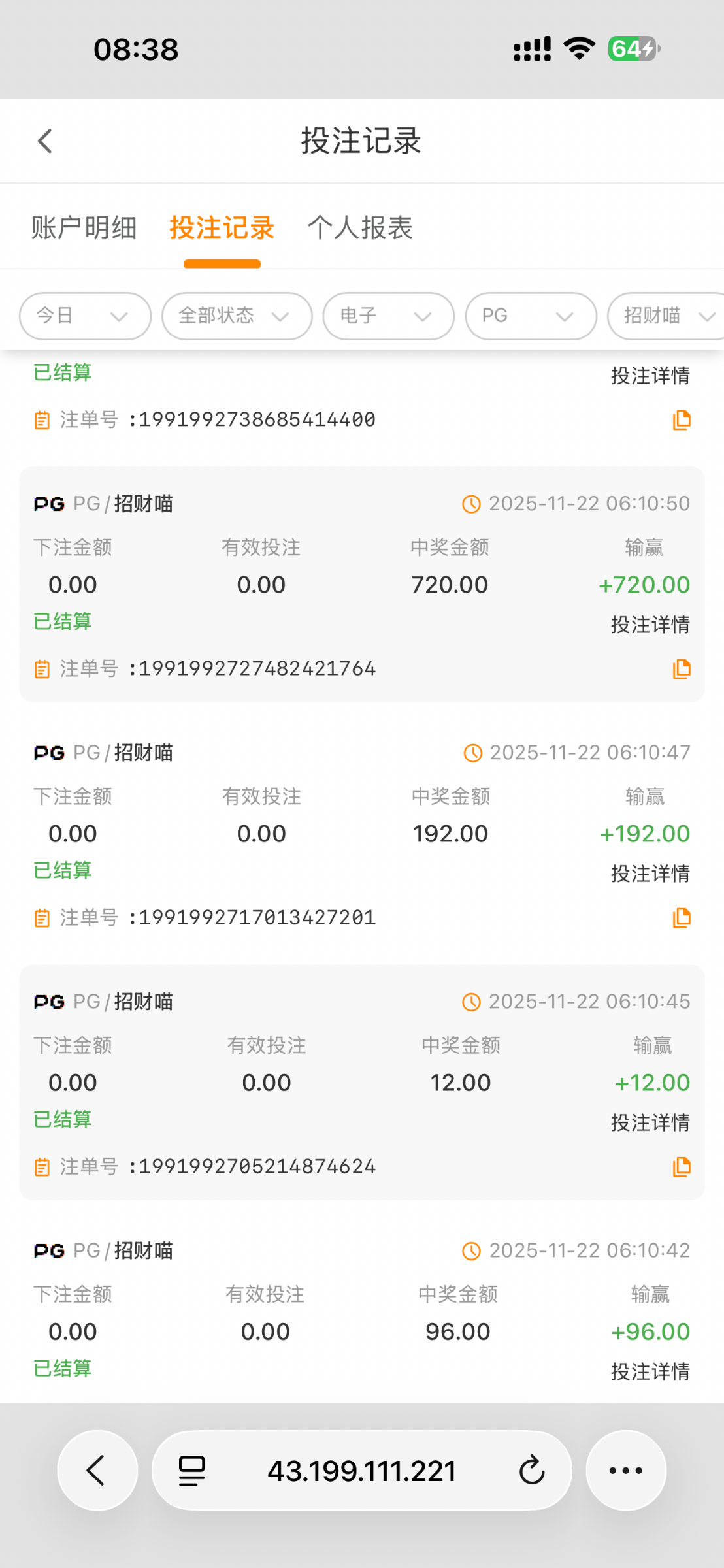Copy bet number 1991992727482421764
The width and height of the screenshot is (724, 1568).
click(682, 669)
